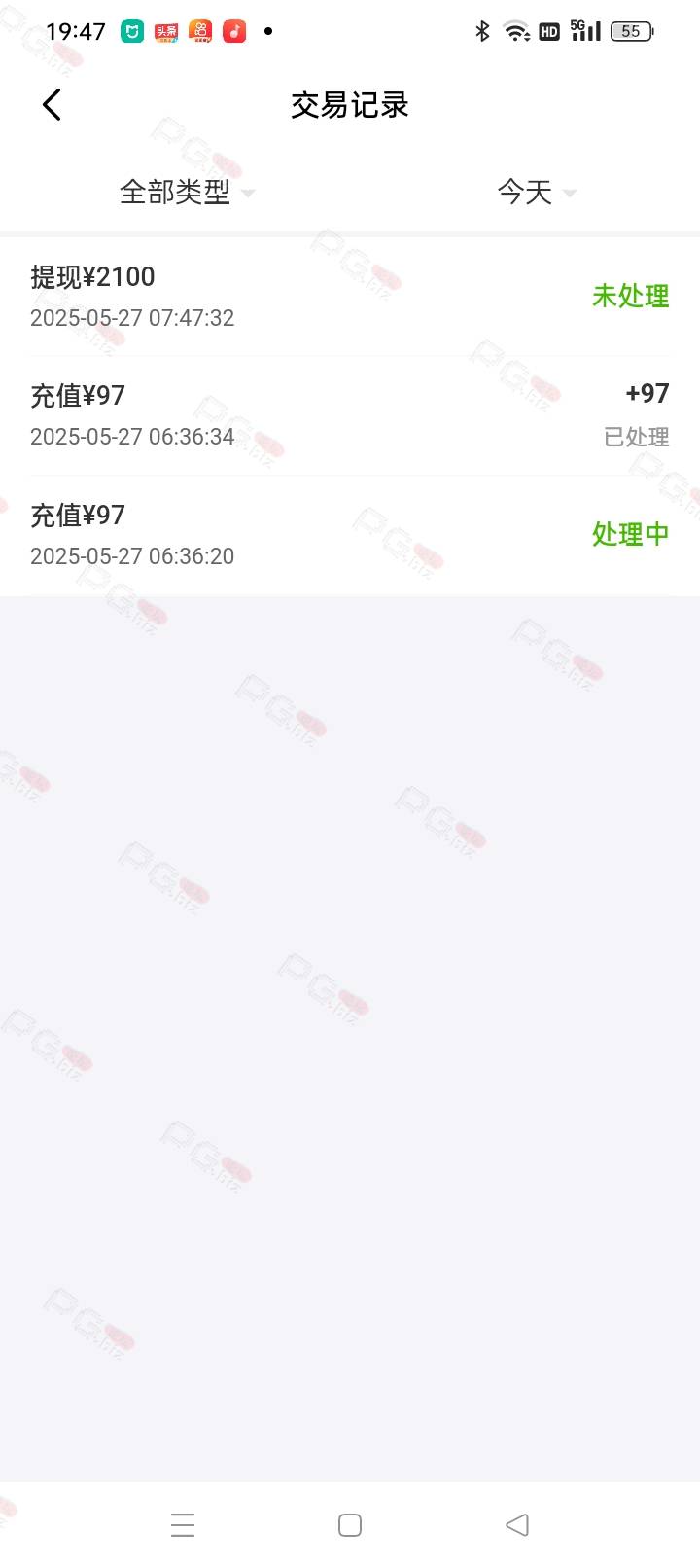Expand the 全部类型 type filter

coord(187,192)
